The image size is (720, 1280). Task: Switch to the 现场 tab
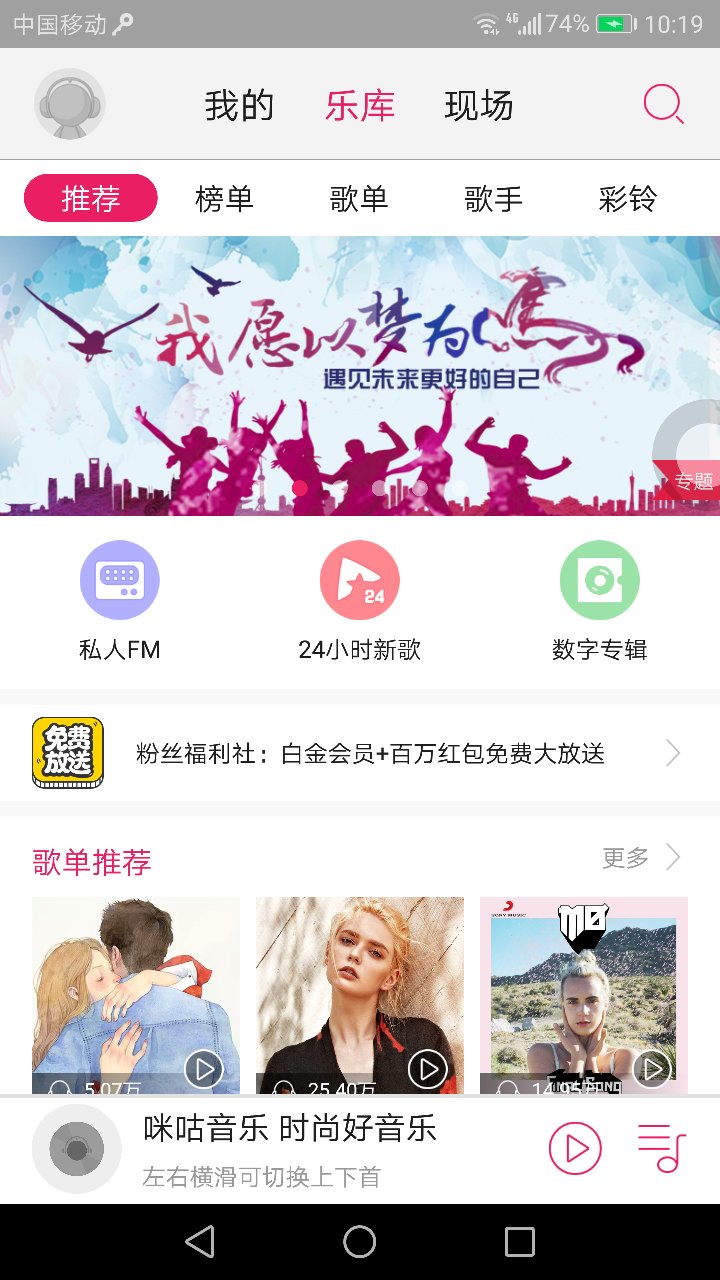click(x=479, y=105)
